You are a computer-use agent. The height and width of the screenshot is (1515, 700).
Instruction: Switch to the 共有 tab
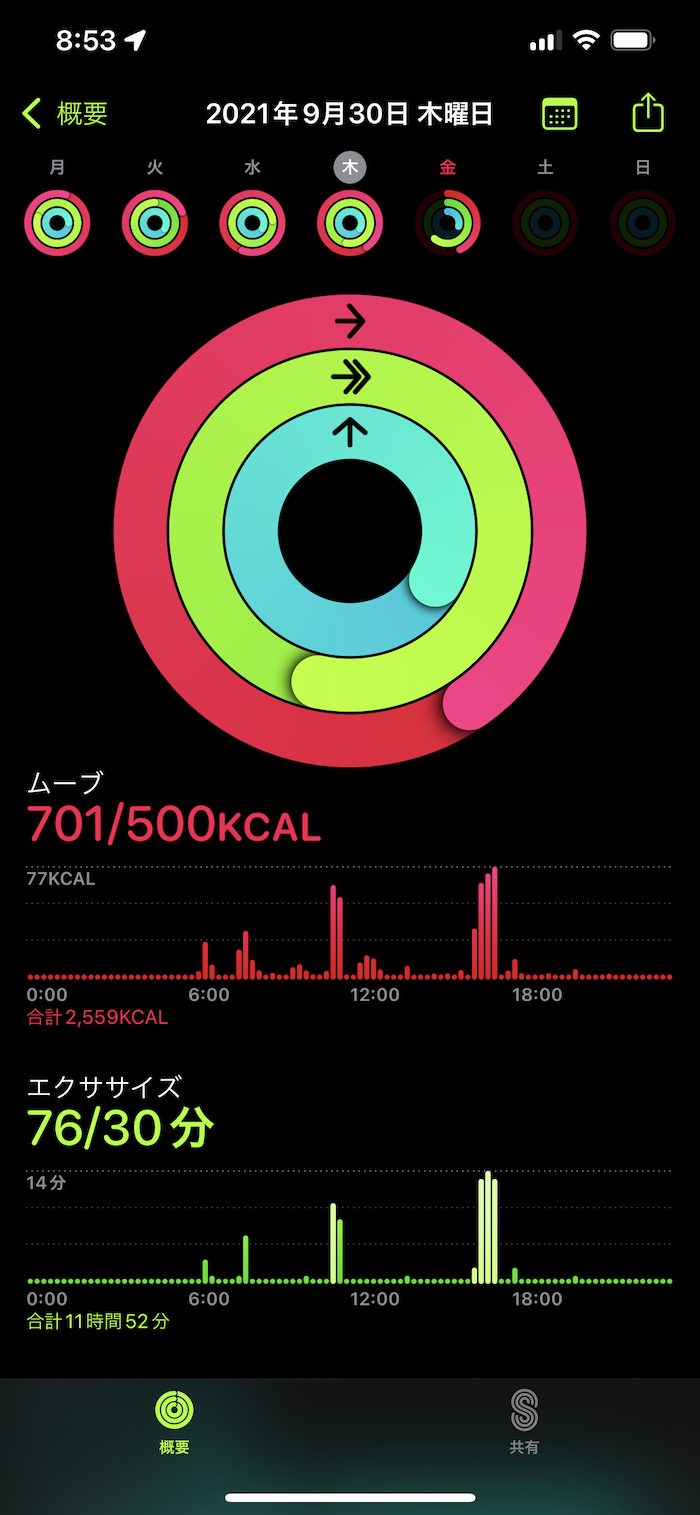click(524, 1421)
